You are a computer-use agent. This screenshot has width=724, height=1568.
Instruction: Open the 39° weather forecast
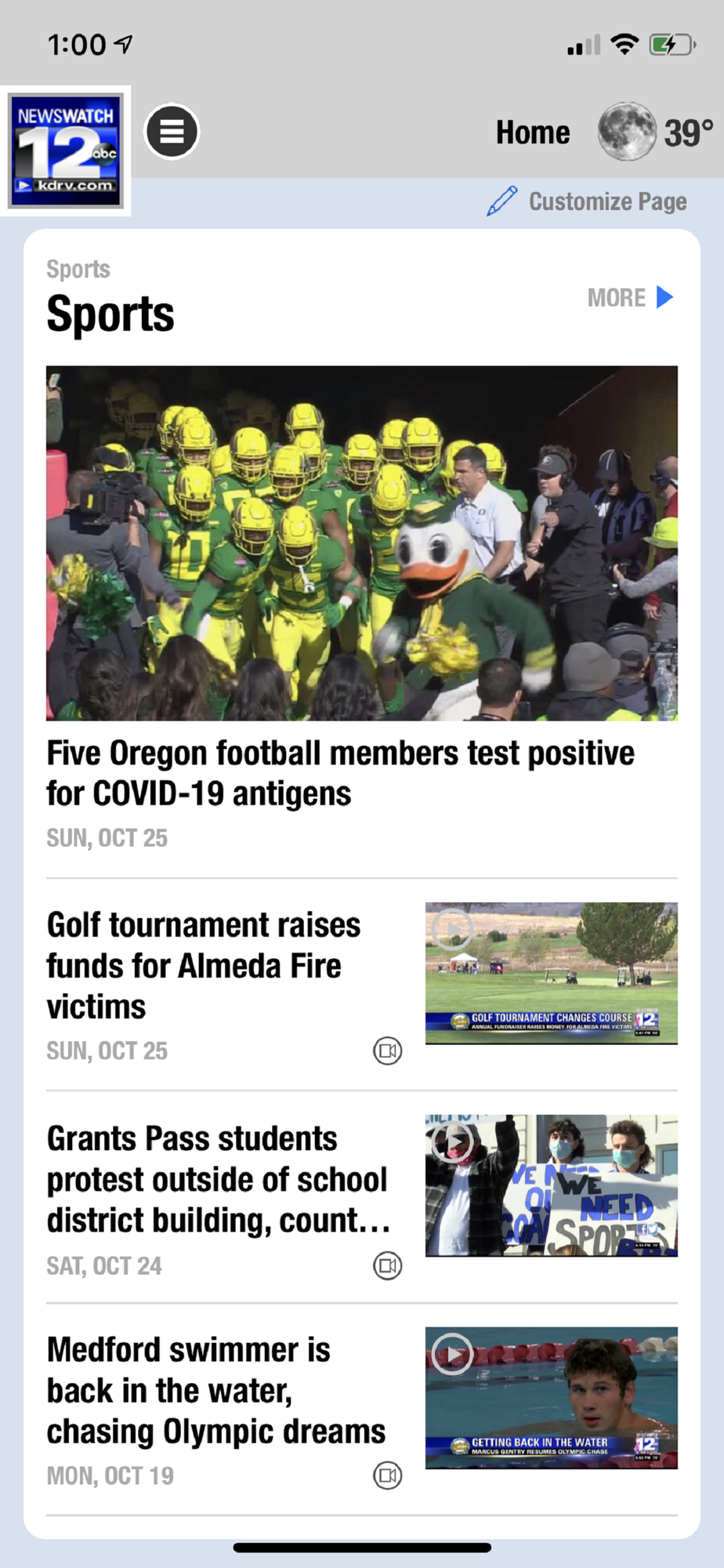click(656, 132)
